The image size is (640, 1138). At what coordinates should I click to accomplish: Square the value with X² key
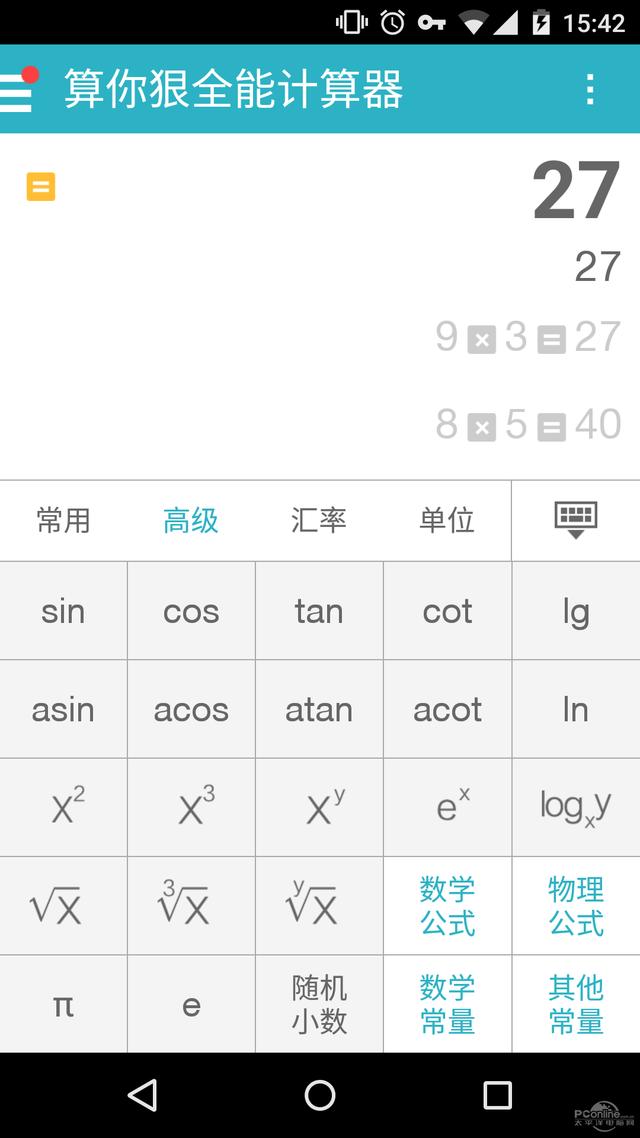click(x=63, y=807)
